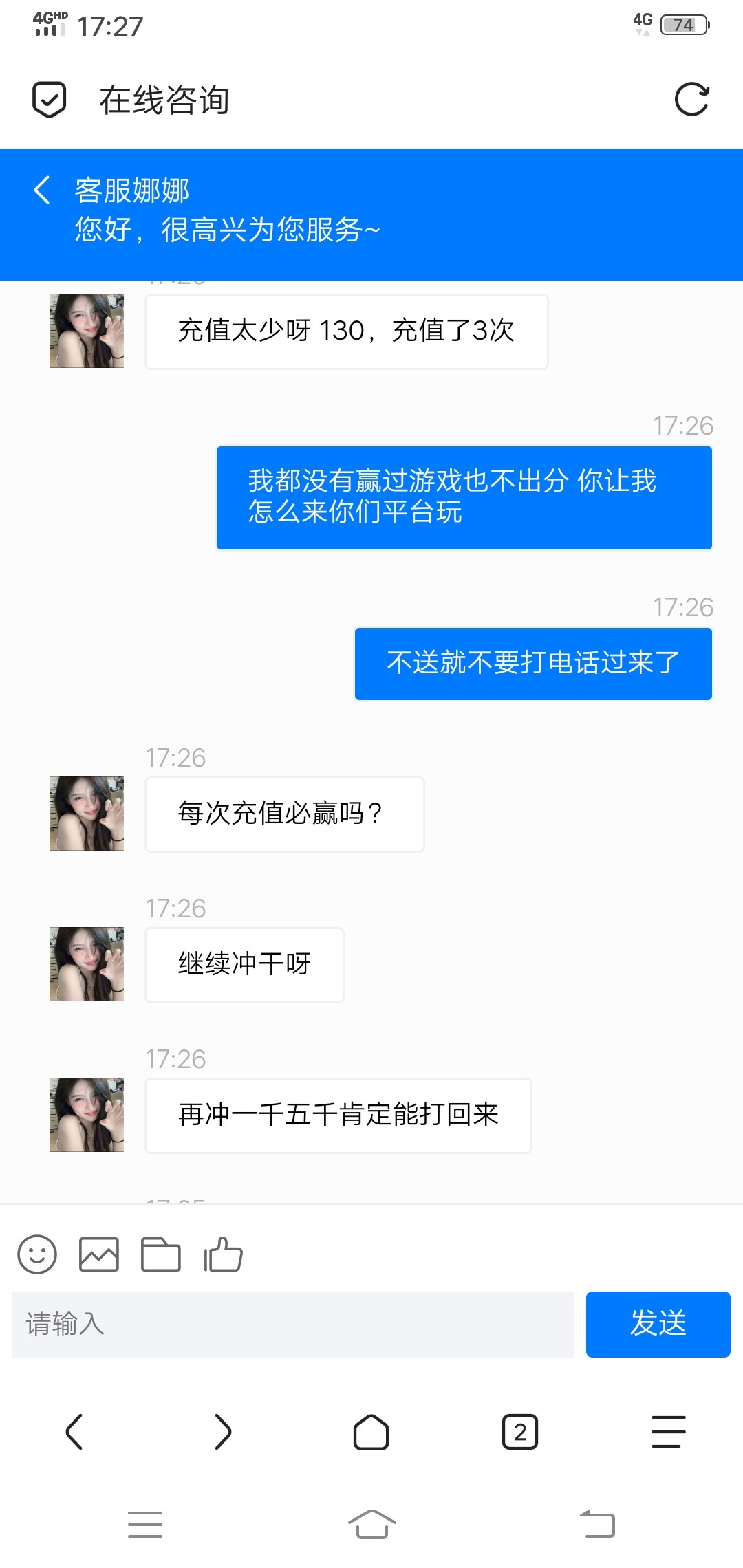The height and width of the screenshot is (1568, 743).
Task: Refresh the online consultation page
Action: point(691,100)
